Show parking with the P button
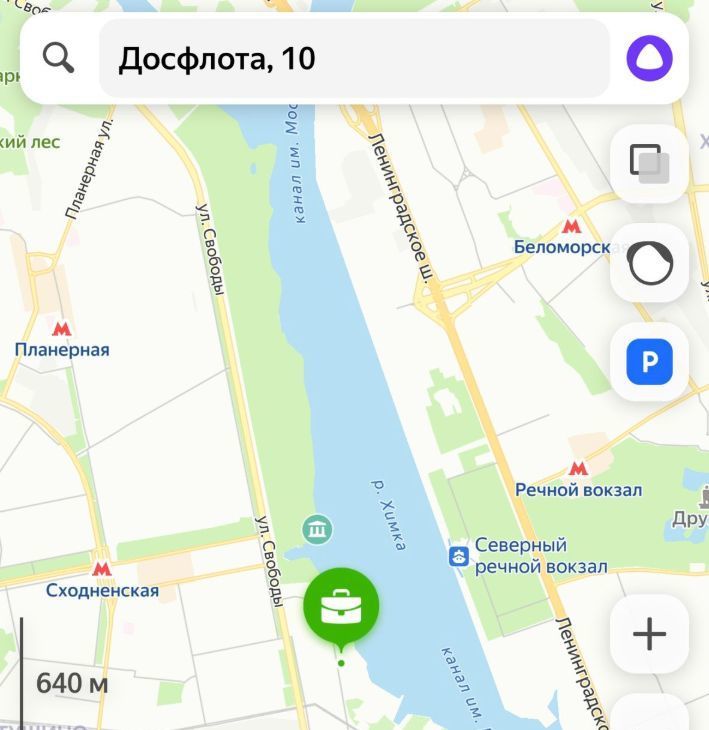Viewport: 709px width, 730px height. 649,362
